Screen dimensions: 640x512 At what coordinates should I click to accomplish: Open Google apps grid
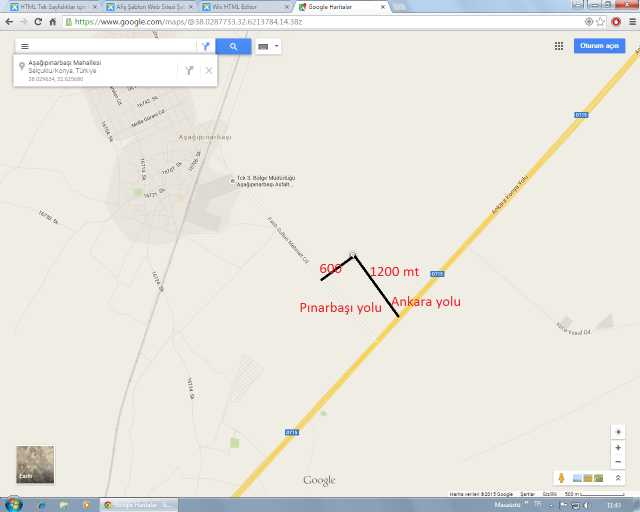click(559, 46)
